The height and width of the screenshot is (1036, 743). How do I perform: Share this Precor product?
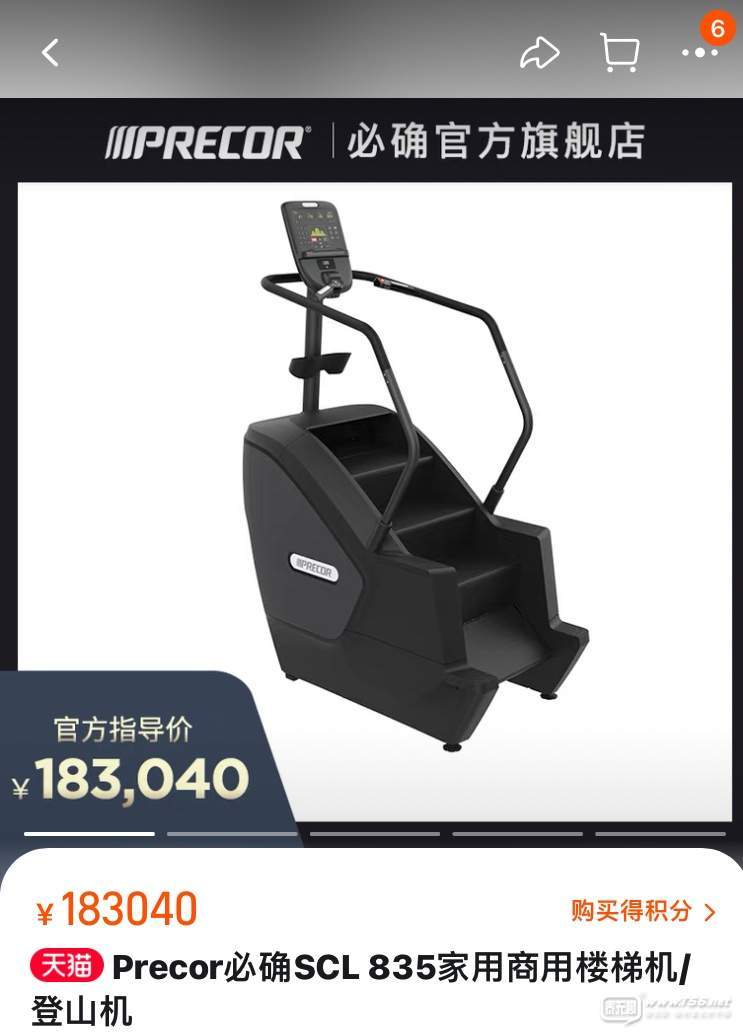[x=539, y=53]
